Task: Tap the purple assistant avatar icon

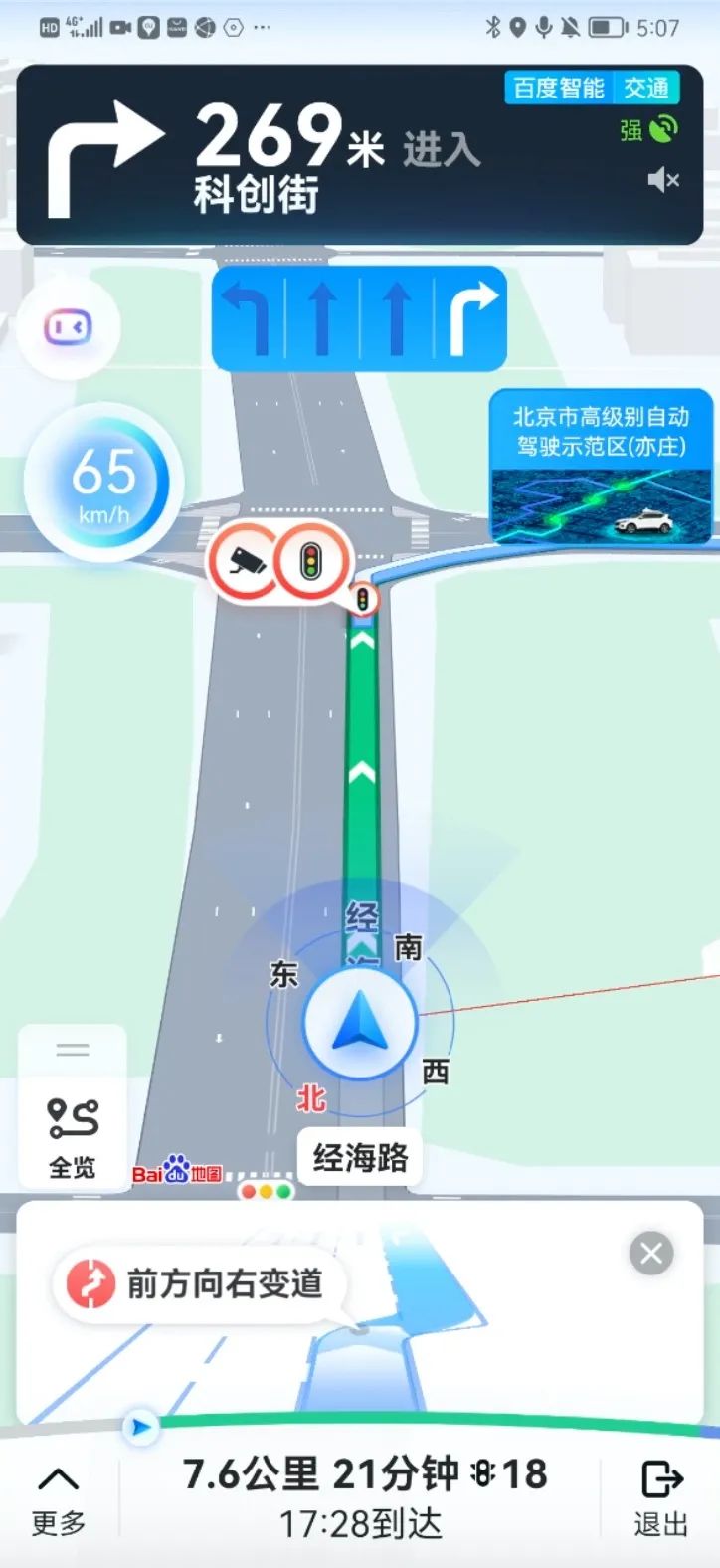Action: [67, 328]
